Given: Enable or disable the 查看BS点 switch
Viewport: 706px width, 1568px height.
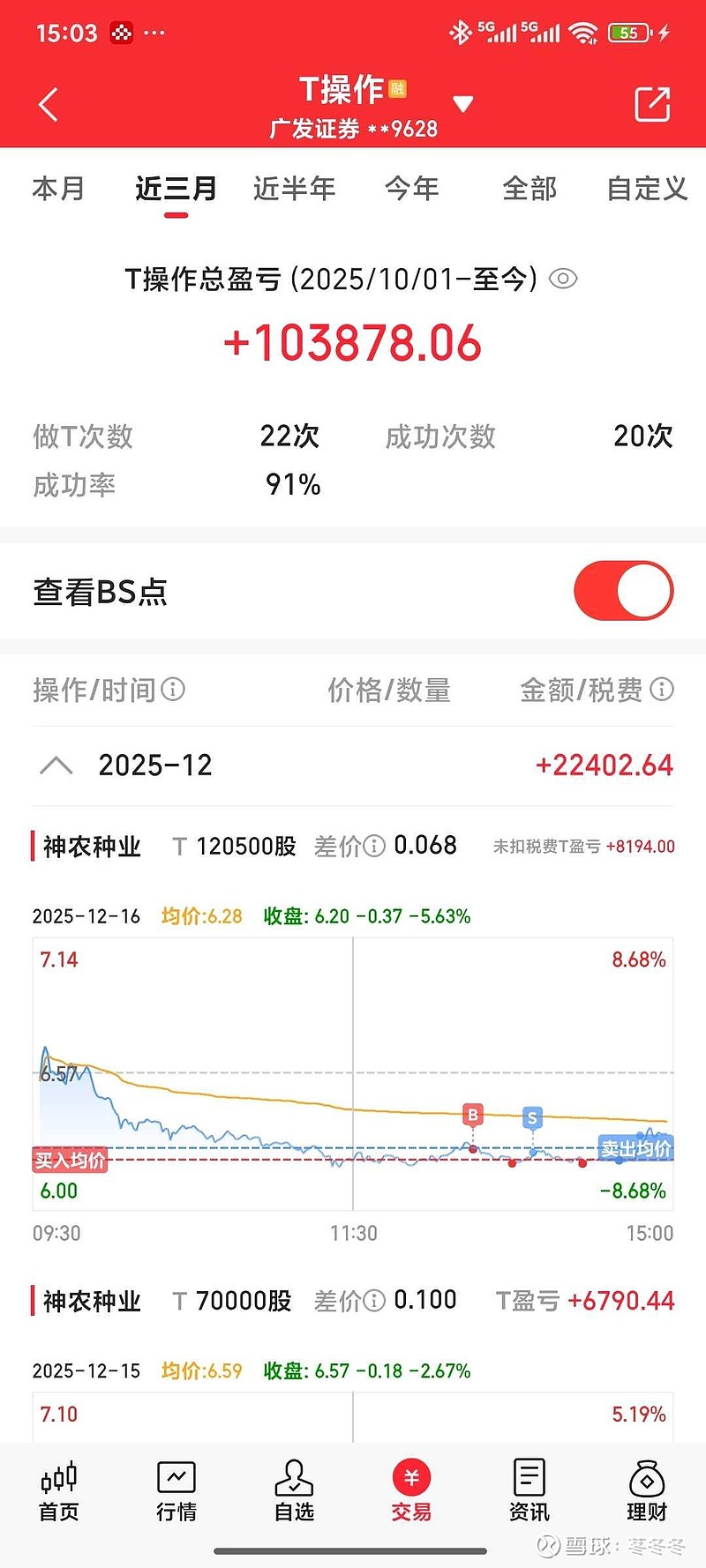Looking at the screenshot, I should (623, 589).
